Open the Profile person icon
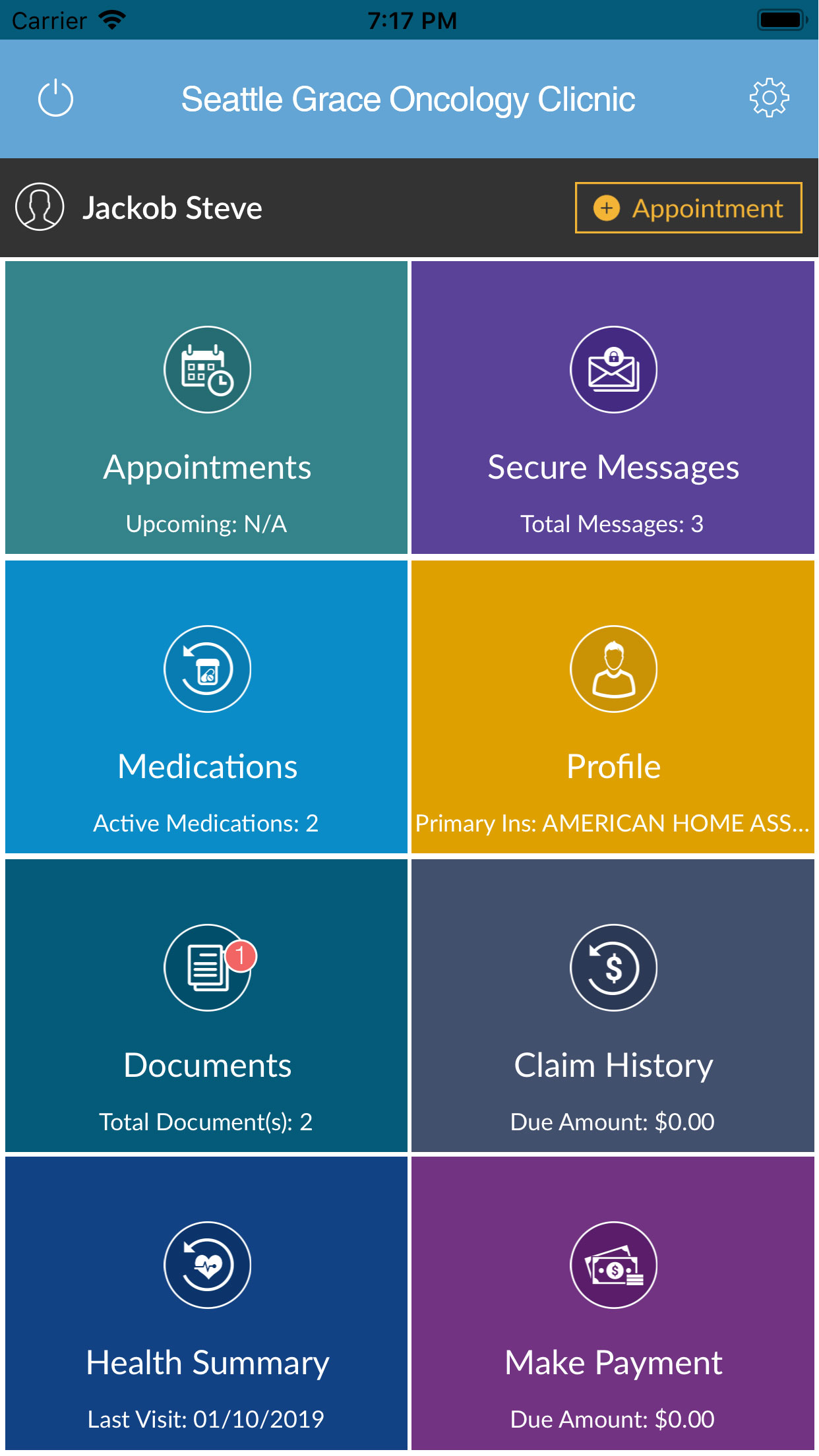The width and height of the screenshot is (819, 1456). (x=613, y=669)
